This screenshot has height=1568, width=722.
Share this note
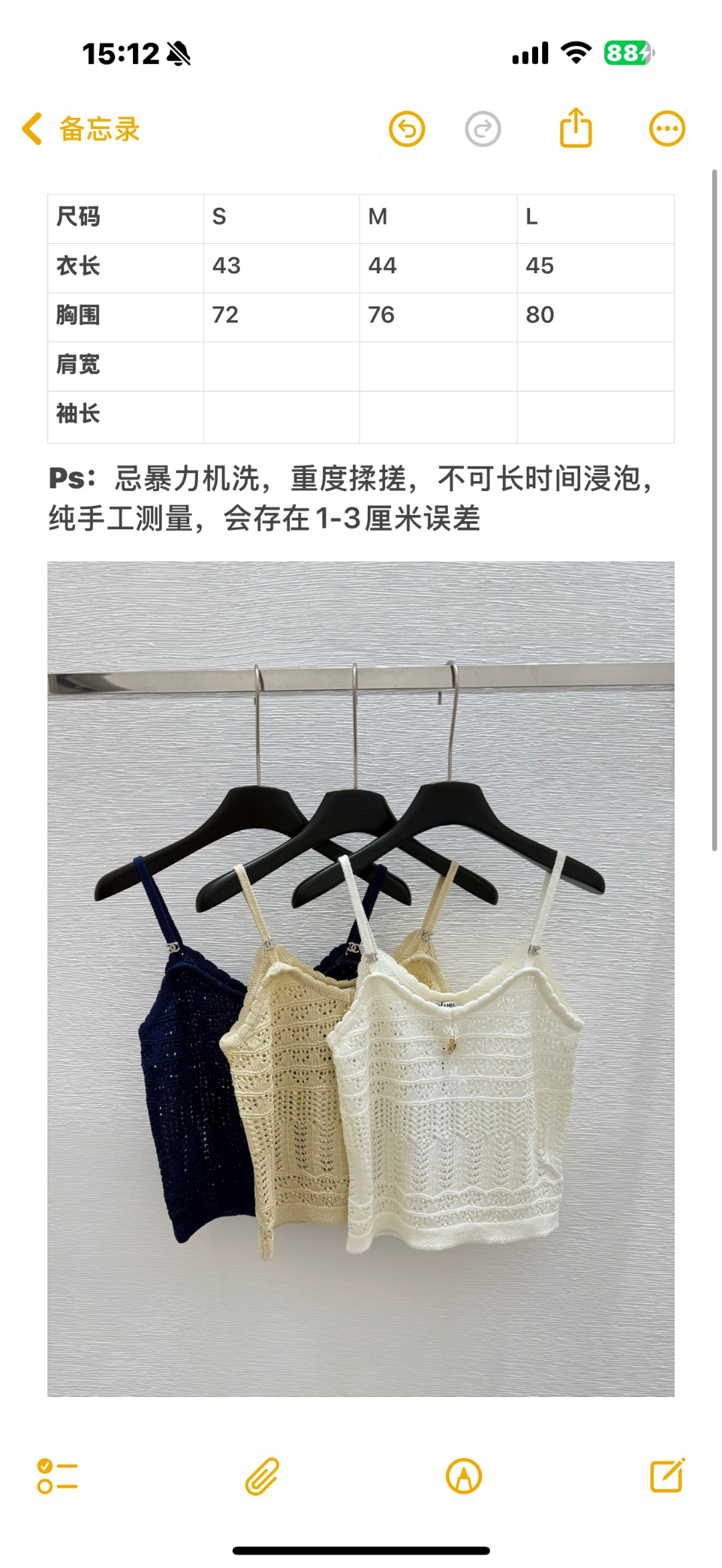[x=576, y=127]
